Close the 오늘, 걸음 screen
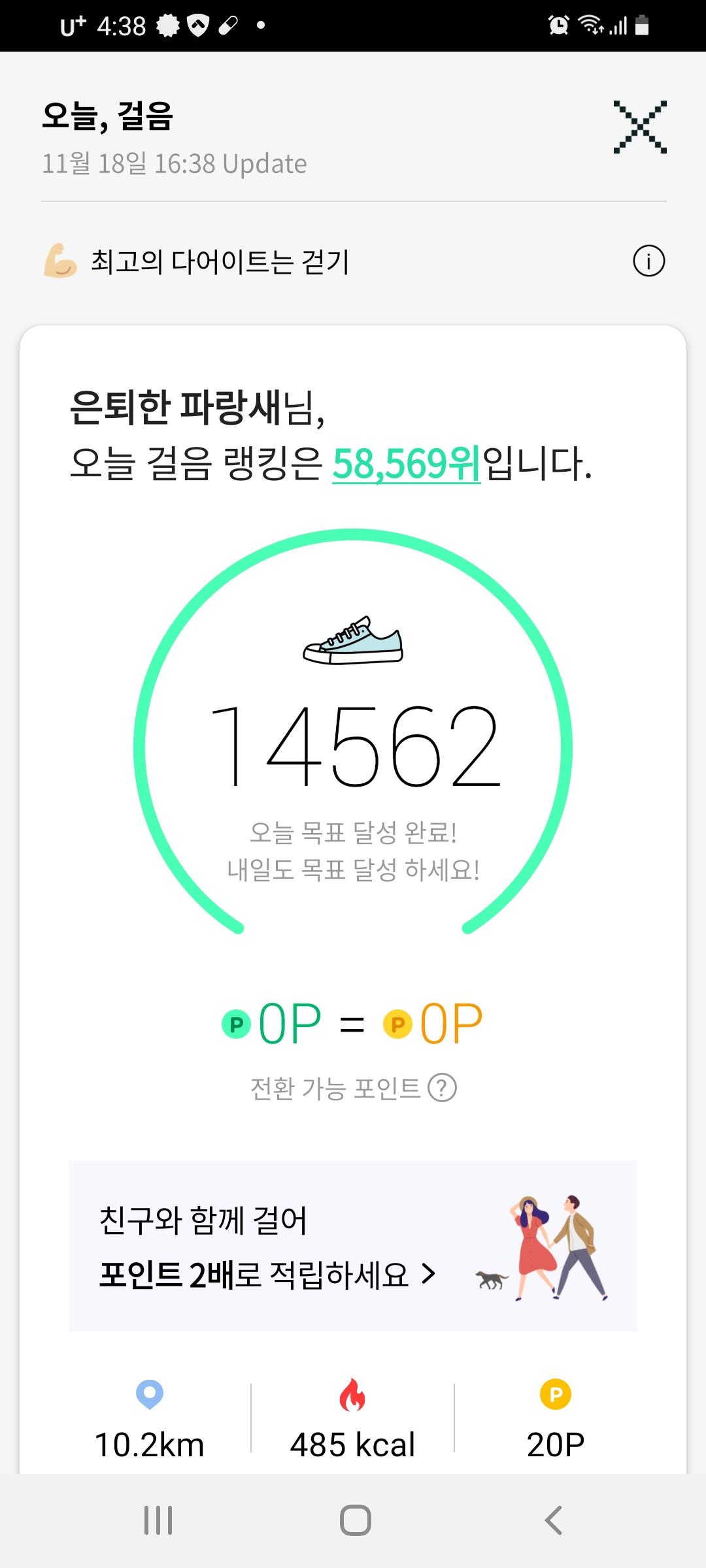The image size is (706, 1568). pyautogui.click(x=640, y=127)
